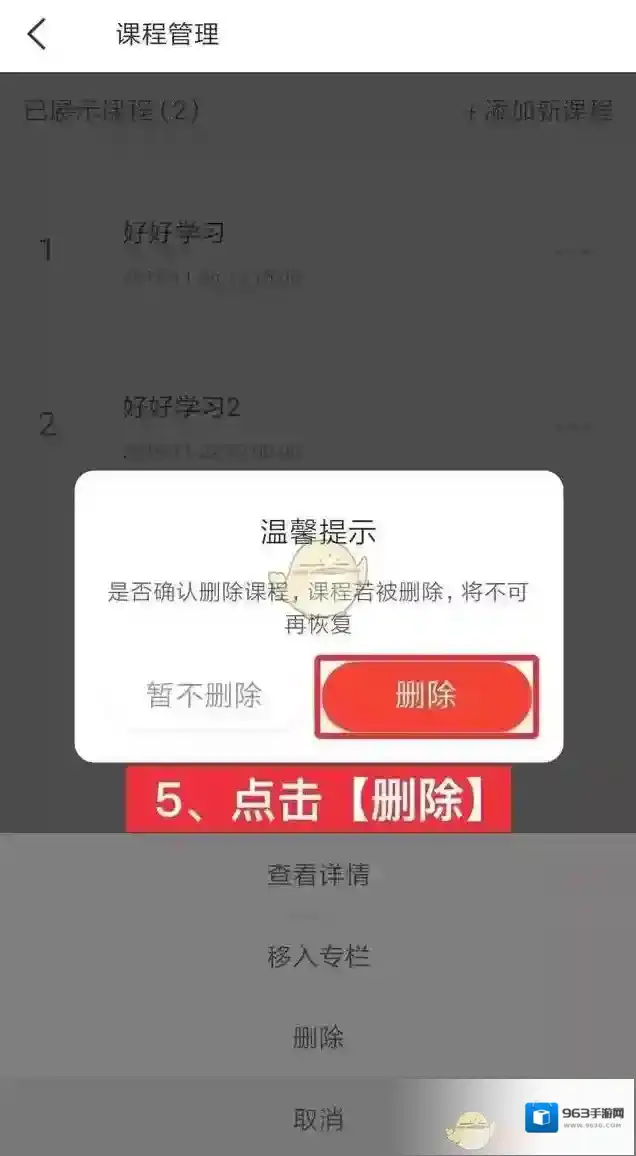
Task: Go back using the top-left arrow
Action: point(37,35)
